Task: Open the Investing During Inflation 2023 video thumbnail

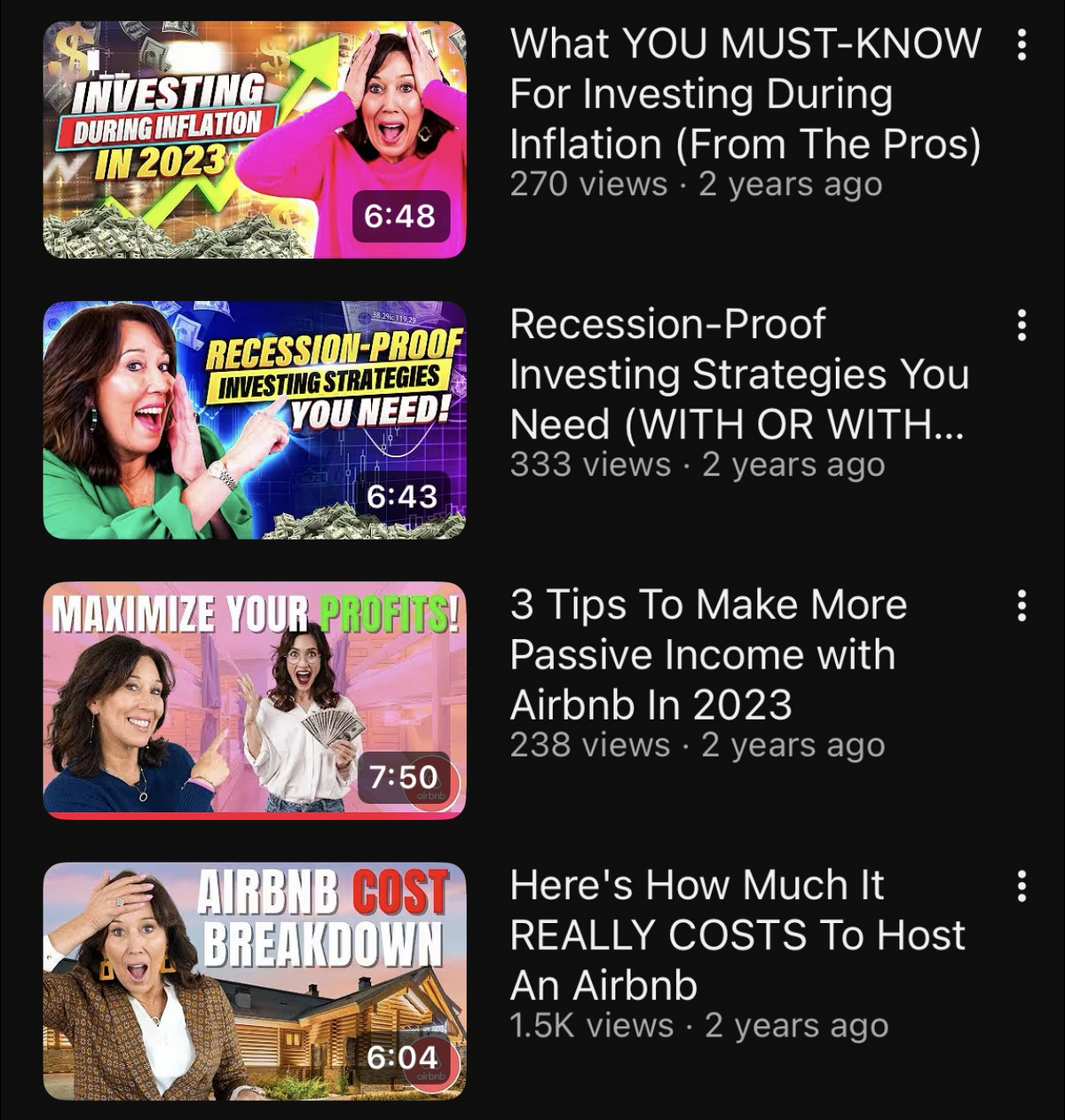Action: point(255,140)
